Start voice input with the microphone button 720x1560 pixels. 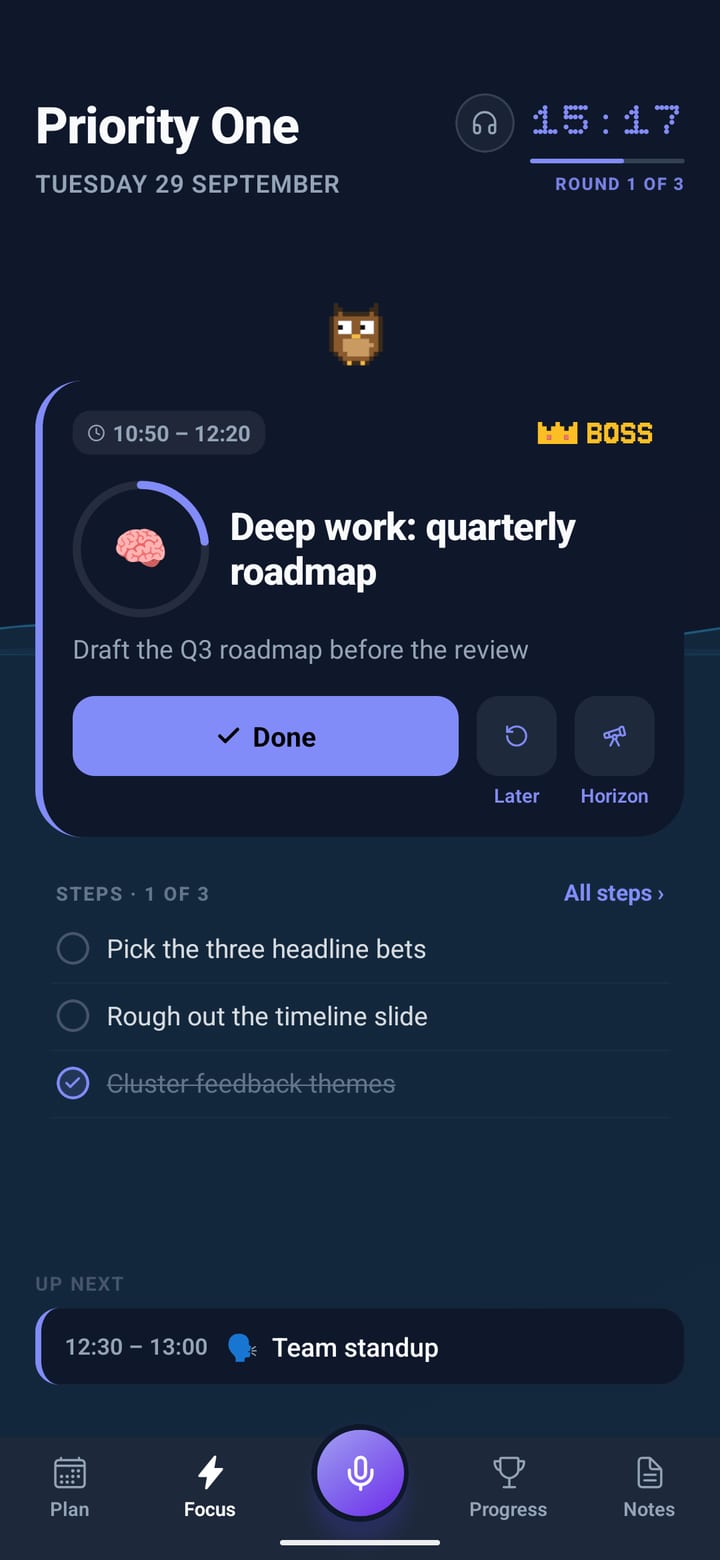click(x=360, y=1473)
